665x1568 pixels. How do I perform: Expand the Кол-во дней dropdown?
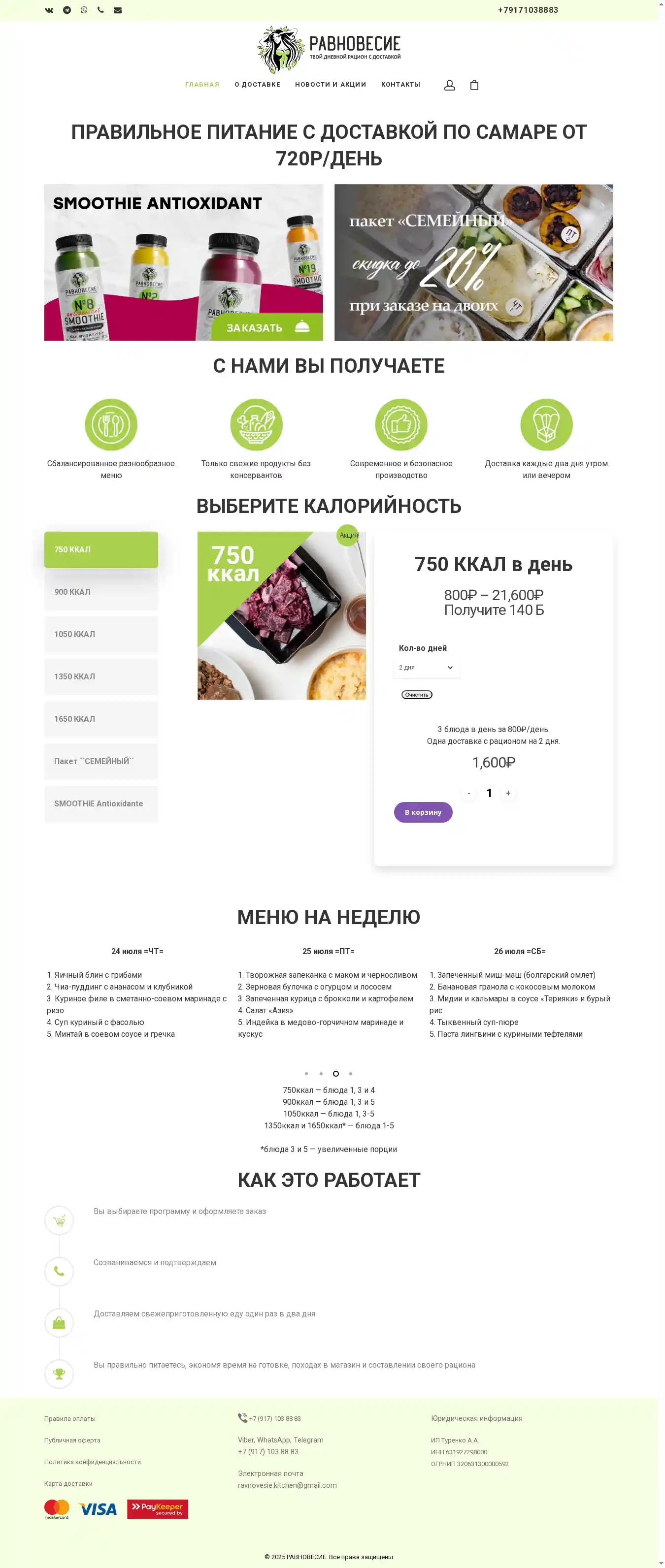click(426, 668)
